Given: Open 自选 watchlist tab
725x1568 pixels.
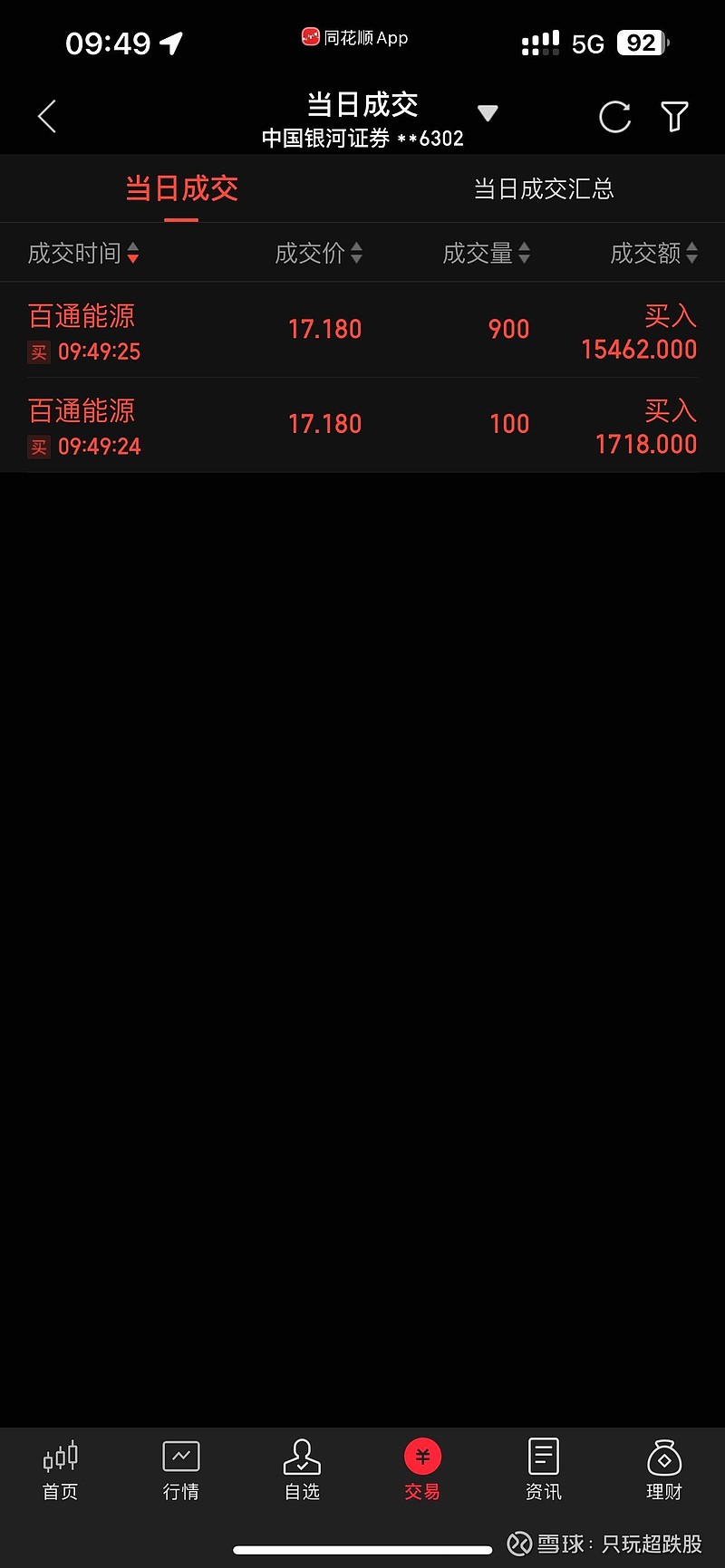Looking at the screenshot, I should pos(302,1469).
